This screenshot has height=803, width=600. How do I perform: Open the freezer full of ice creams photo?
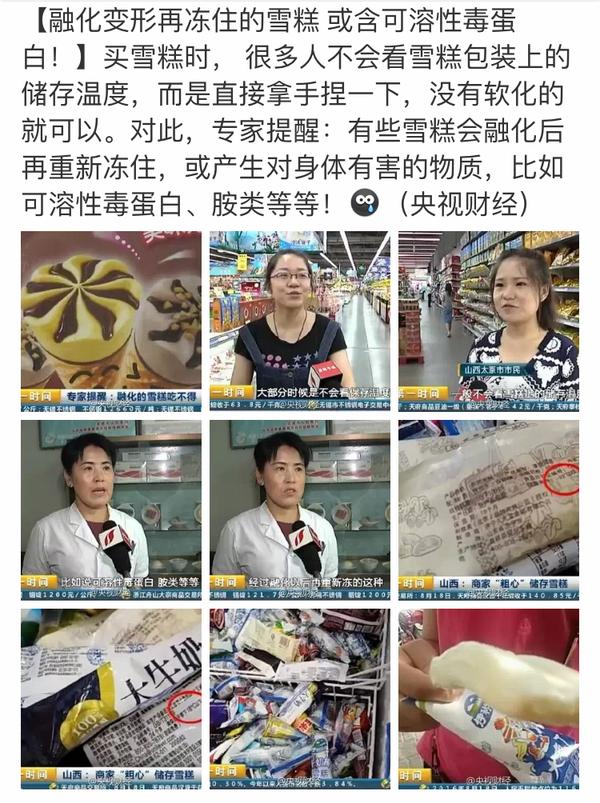pos(299,698)
